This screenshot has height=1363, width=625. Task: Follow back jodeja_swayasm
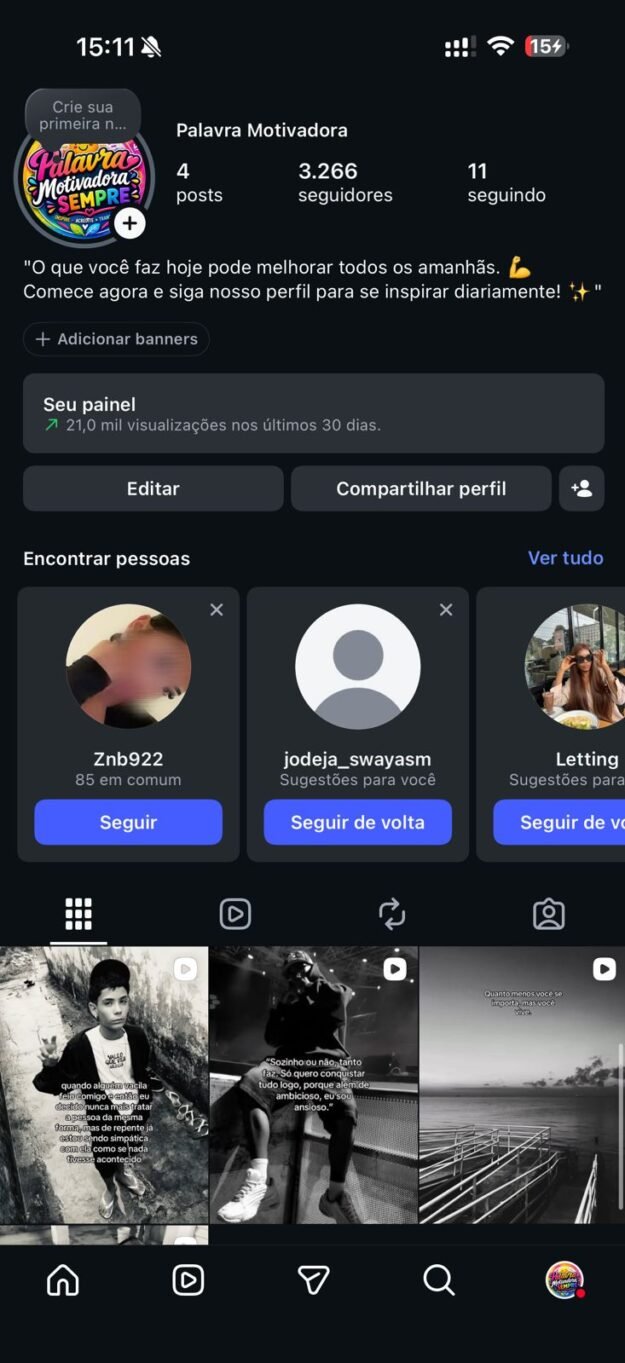[357, 822]
